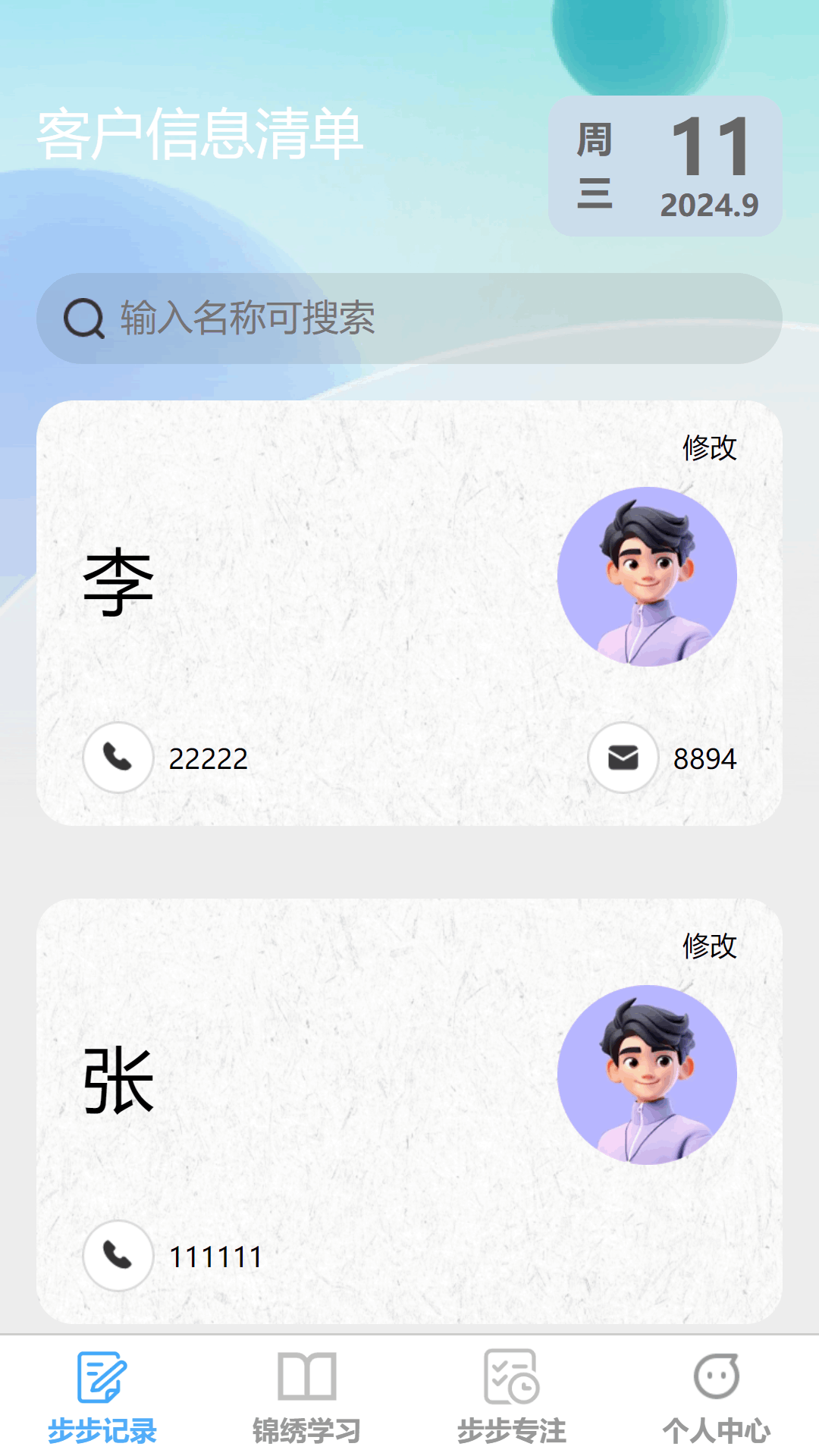Image resolution: width=819 pixels, height=1456 pixels.
Task: Select the 步步记录 tab
Action: click(102, 1397)
